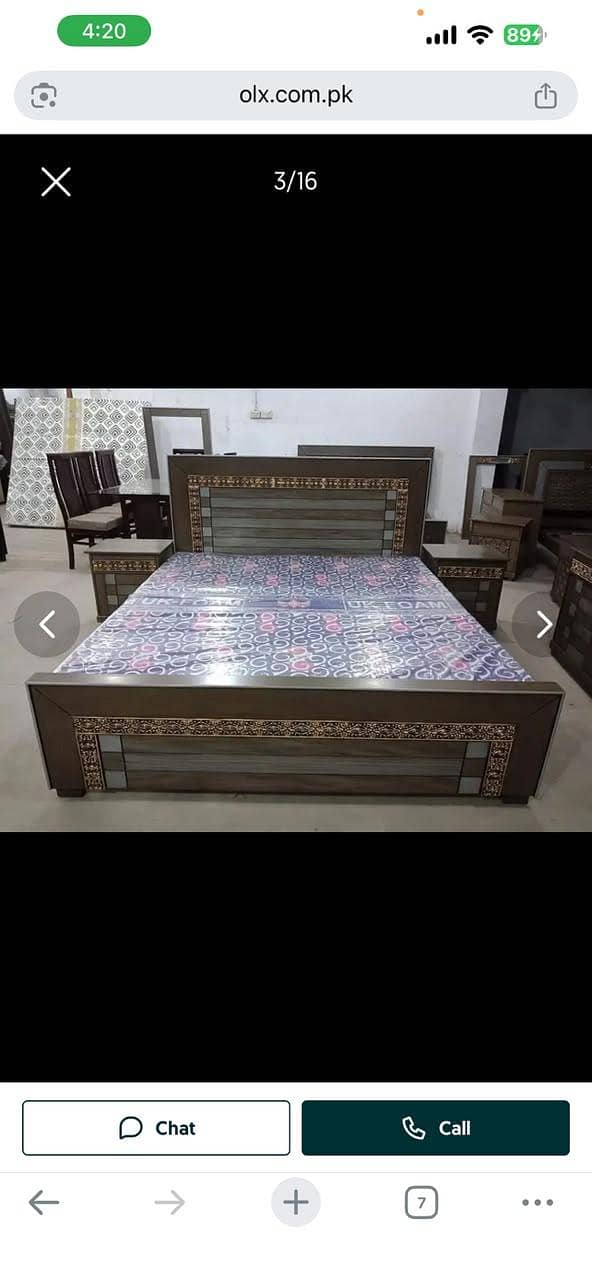Tap the olx.com.pk address bar
Screen dimensions: 592x1280
[x=296, y=95]
